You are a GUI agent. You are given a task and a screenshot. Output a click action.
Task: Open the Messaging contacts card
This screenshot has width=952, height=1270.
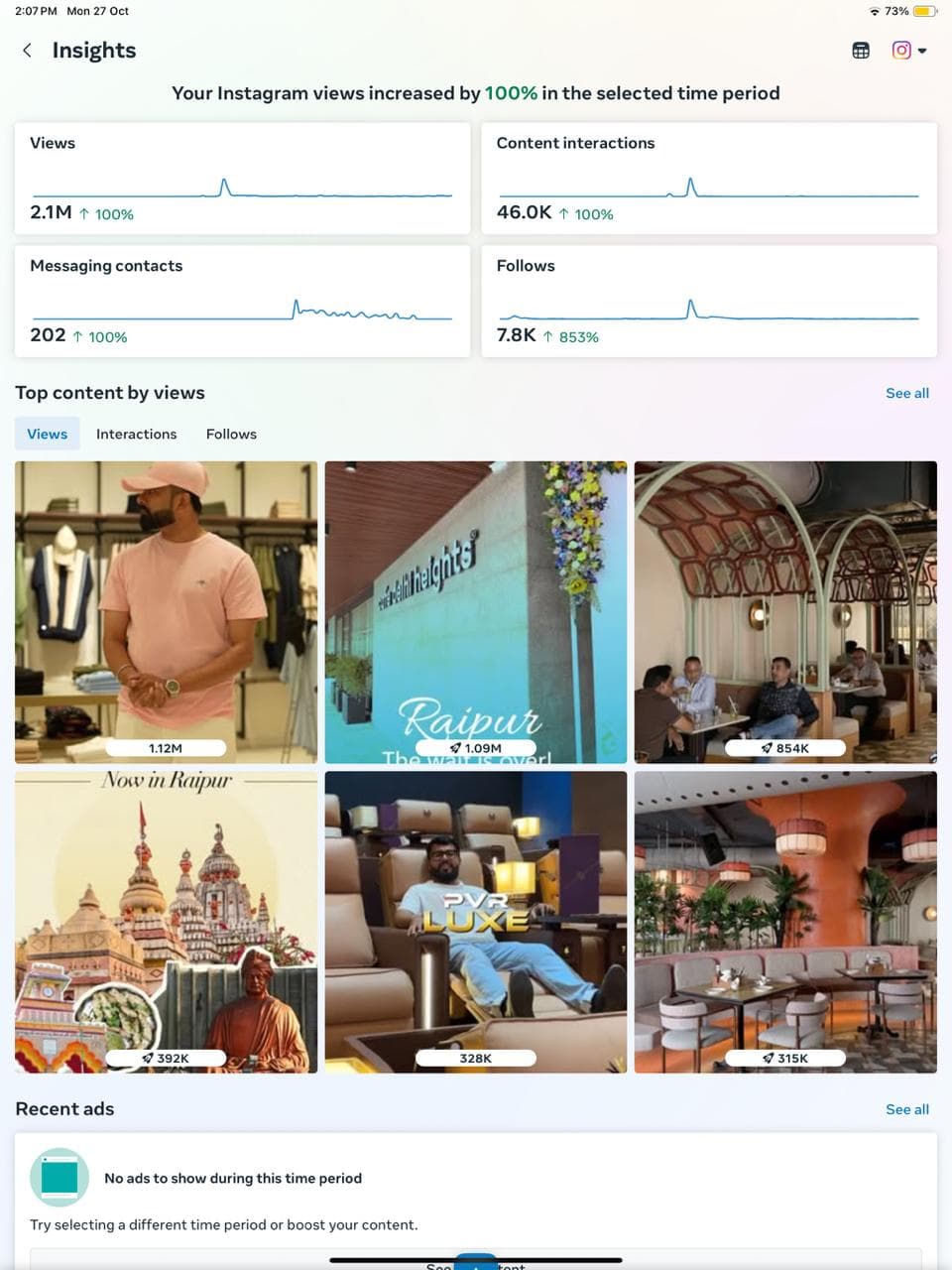(242, 302)
